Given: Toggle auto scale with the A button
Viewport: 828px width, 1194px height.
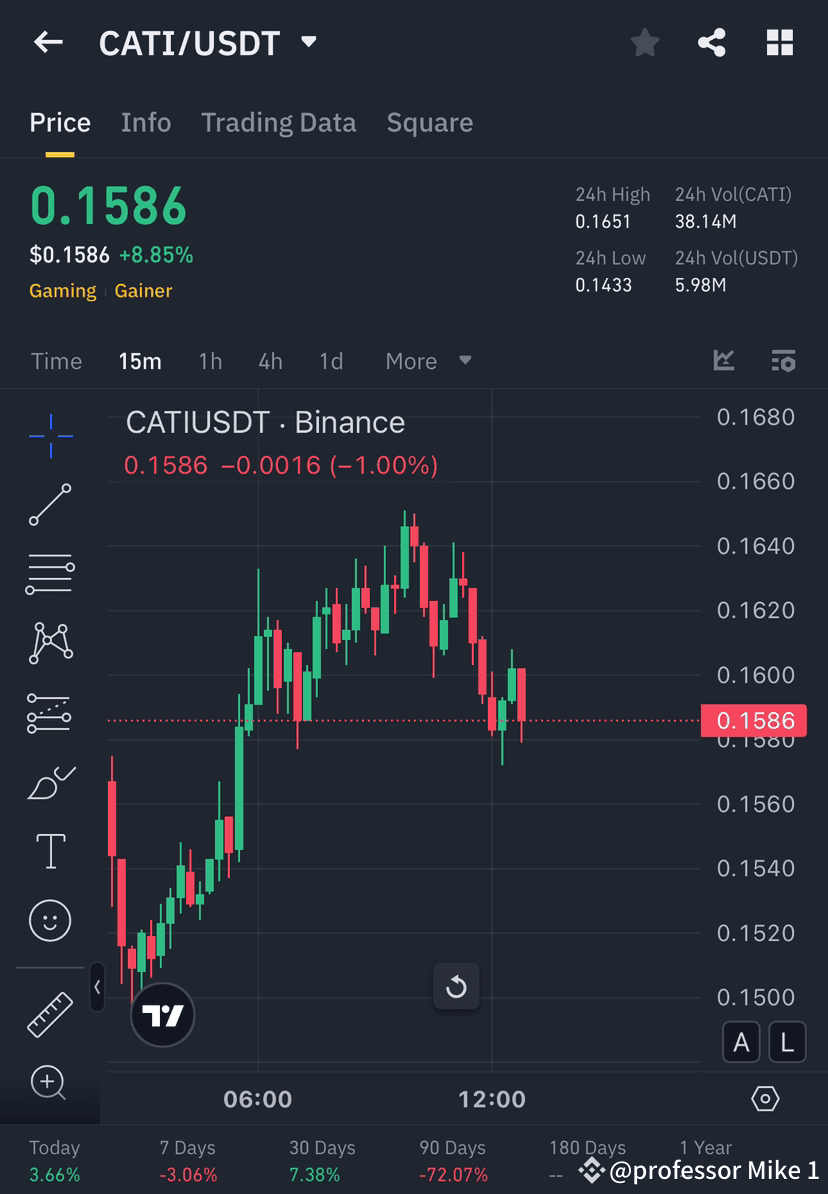Looking at the screenshot, I should [741, 1042].
